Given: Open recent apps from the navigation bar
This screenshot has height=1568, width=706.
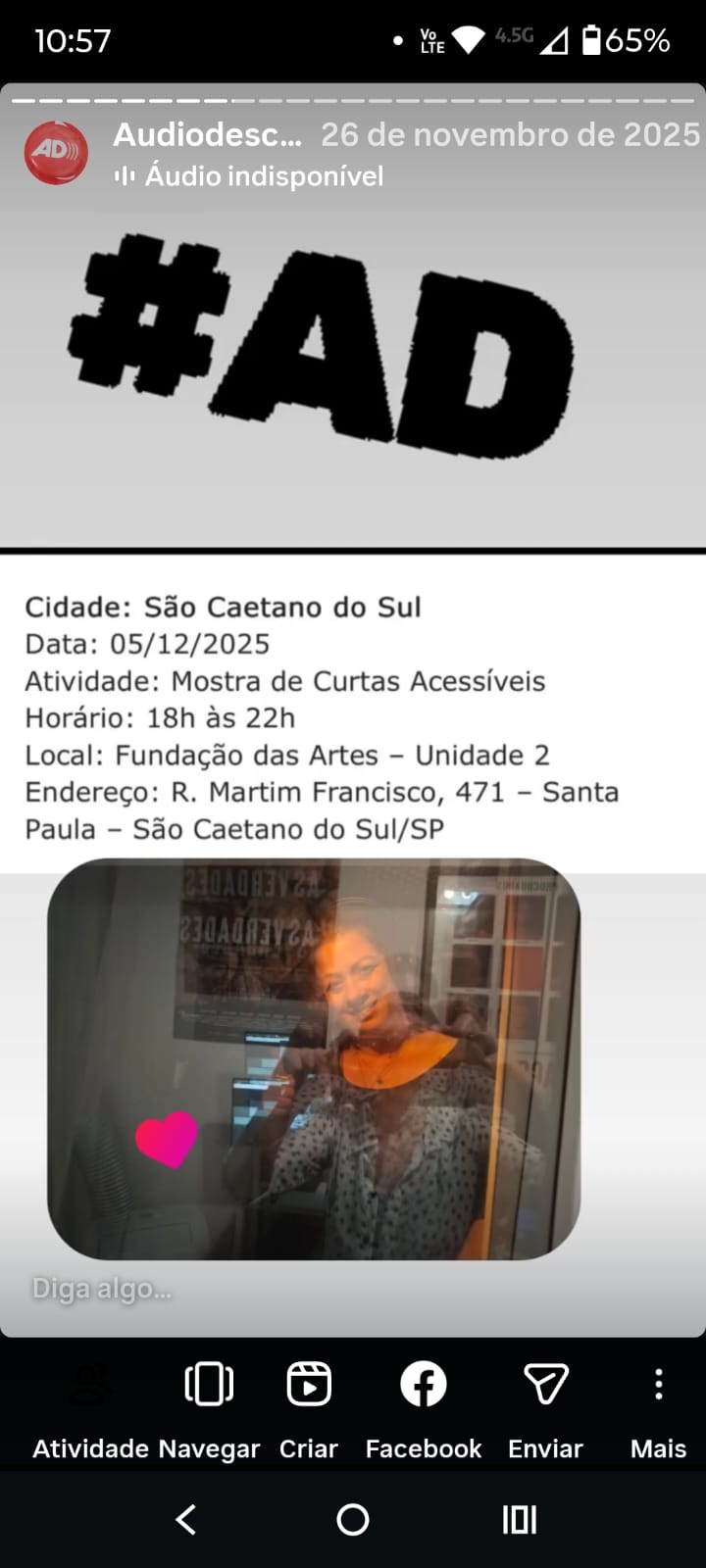Looking at the screenshot, I should pos(519,1519).
